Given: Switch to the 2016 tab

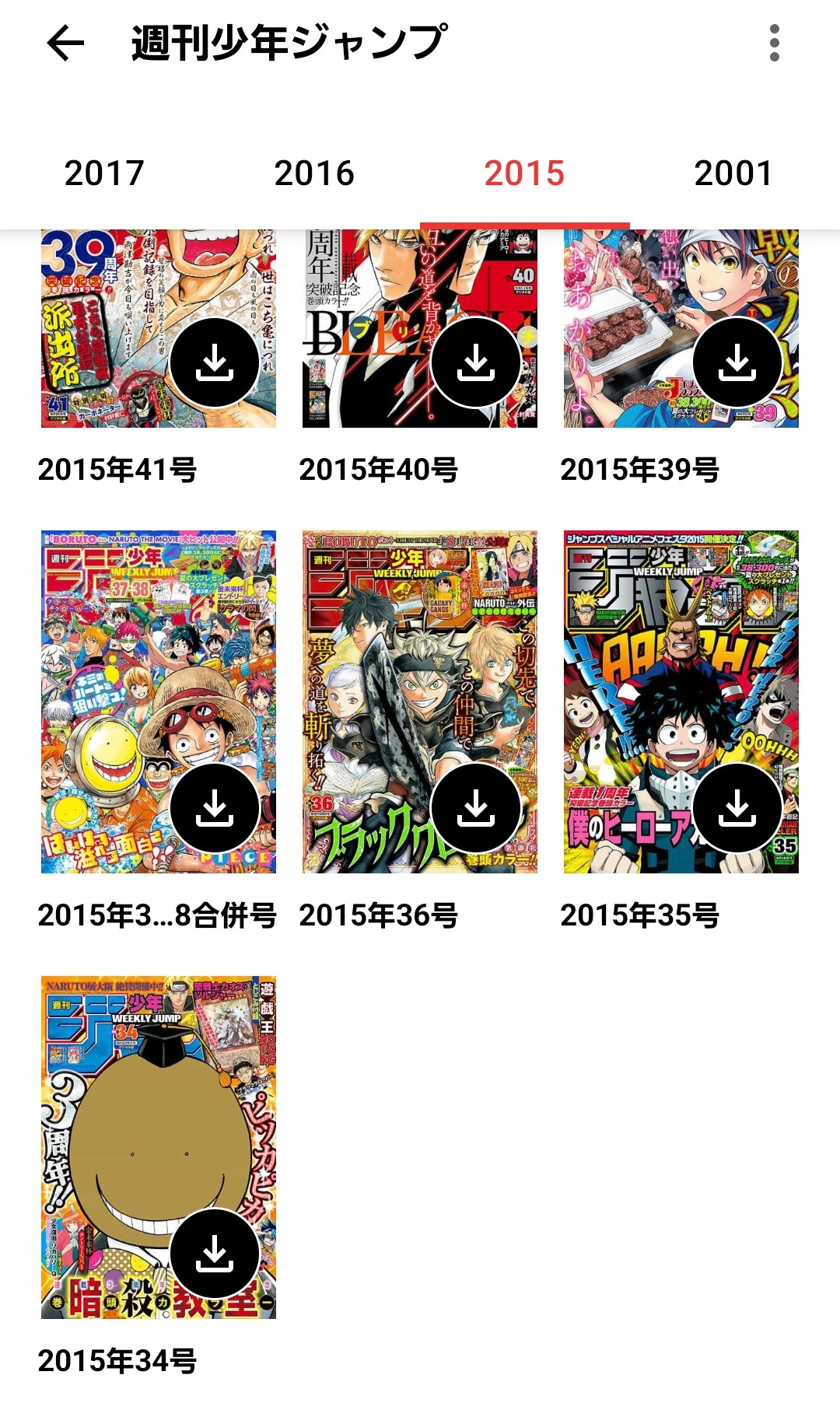Looking at the screenshot, I should [x=314, y=173].
